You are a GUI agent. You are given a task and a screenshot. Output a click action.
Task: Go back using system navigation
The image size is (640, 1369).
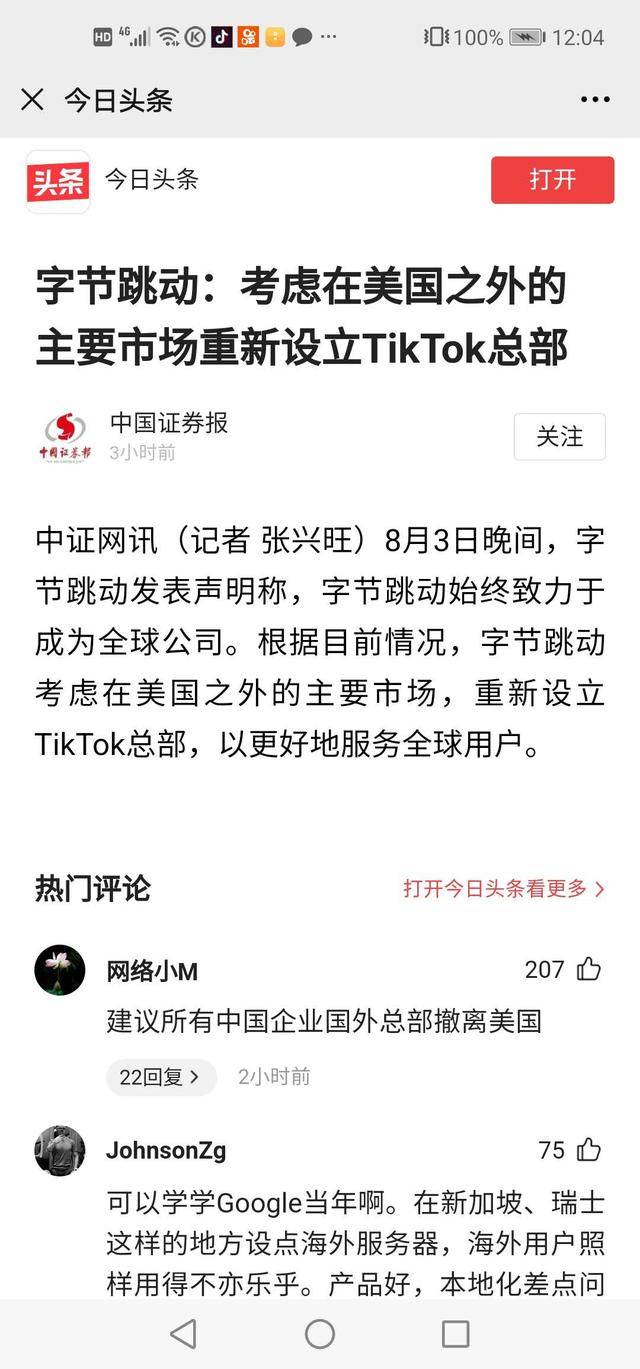(x=183, y=1333)
